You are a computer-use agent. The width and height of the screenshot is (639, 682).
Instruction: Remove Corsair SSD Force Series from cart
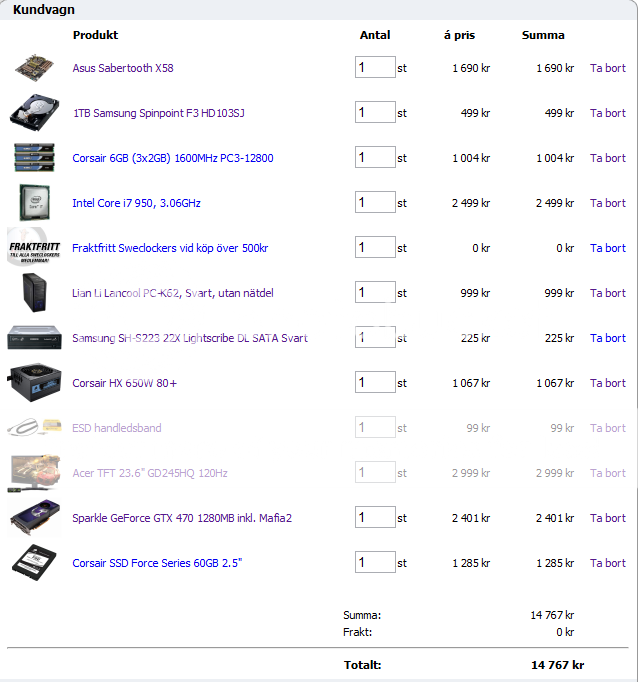pyautogui.click(x=607, y=563)
